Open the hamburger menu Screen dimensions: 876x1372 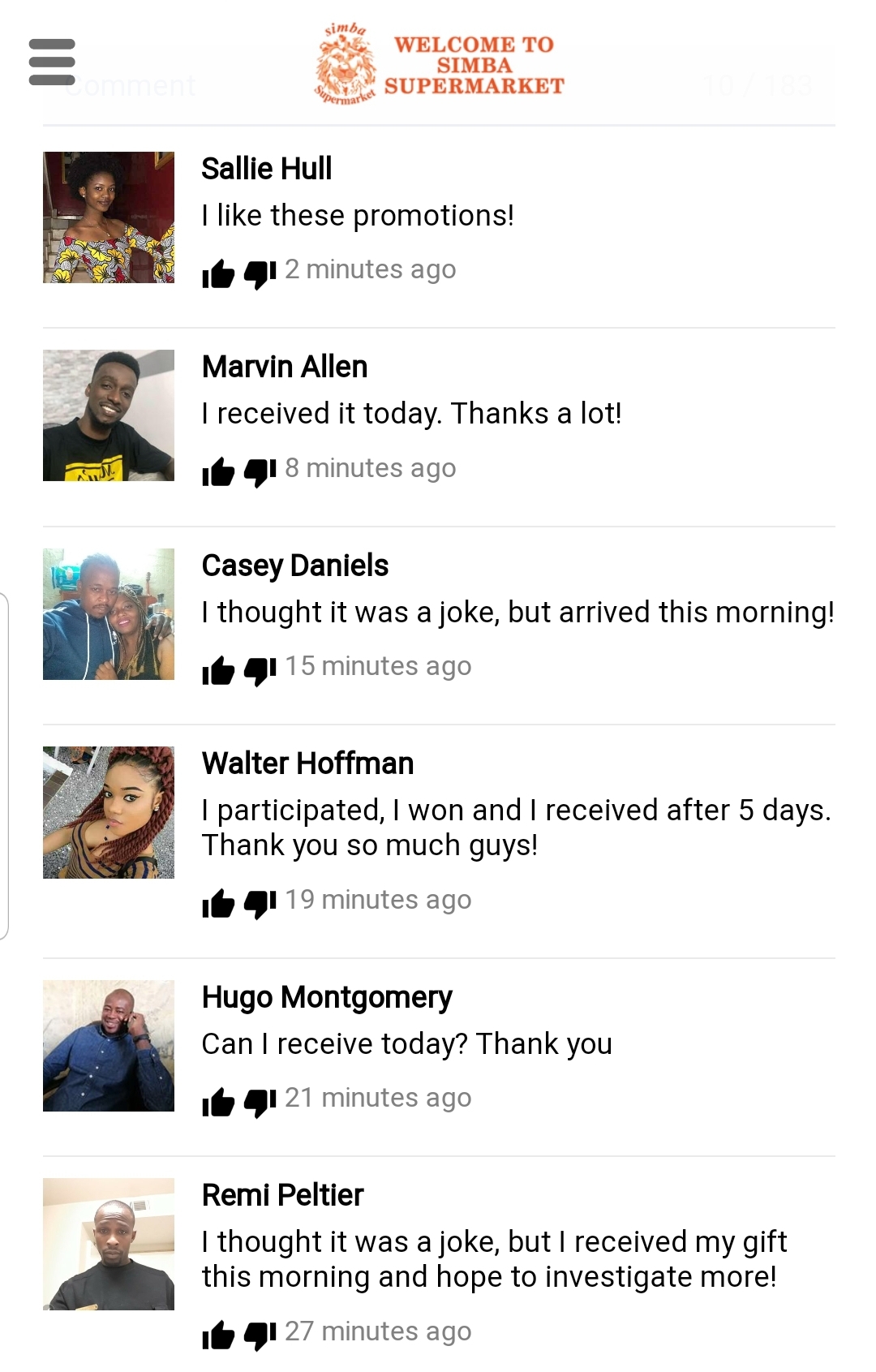(52, 62)
